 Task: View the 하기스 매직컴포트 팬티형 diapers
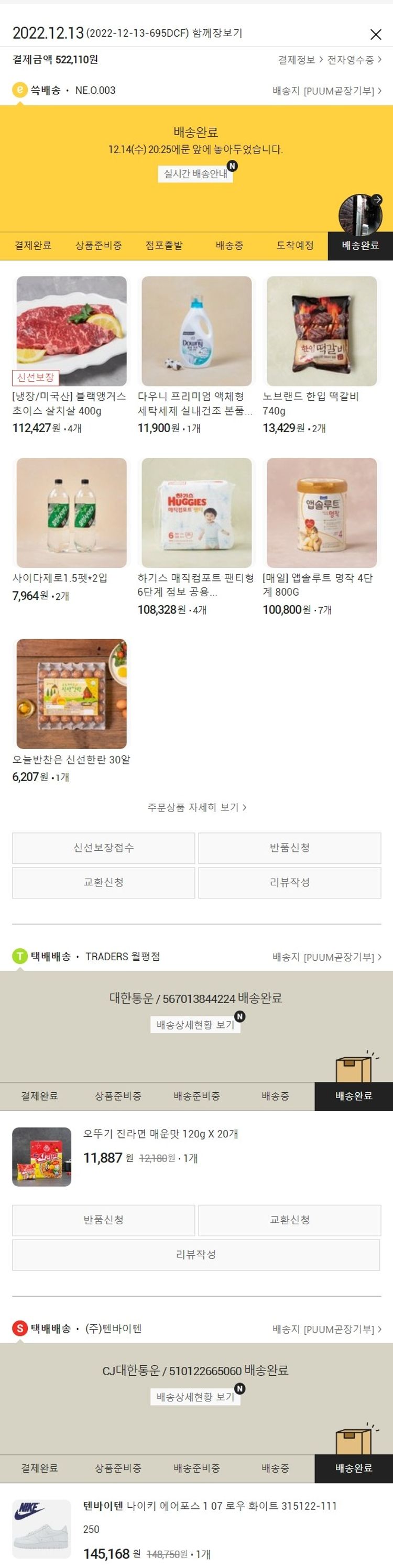pos(196,512)
